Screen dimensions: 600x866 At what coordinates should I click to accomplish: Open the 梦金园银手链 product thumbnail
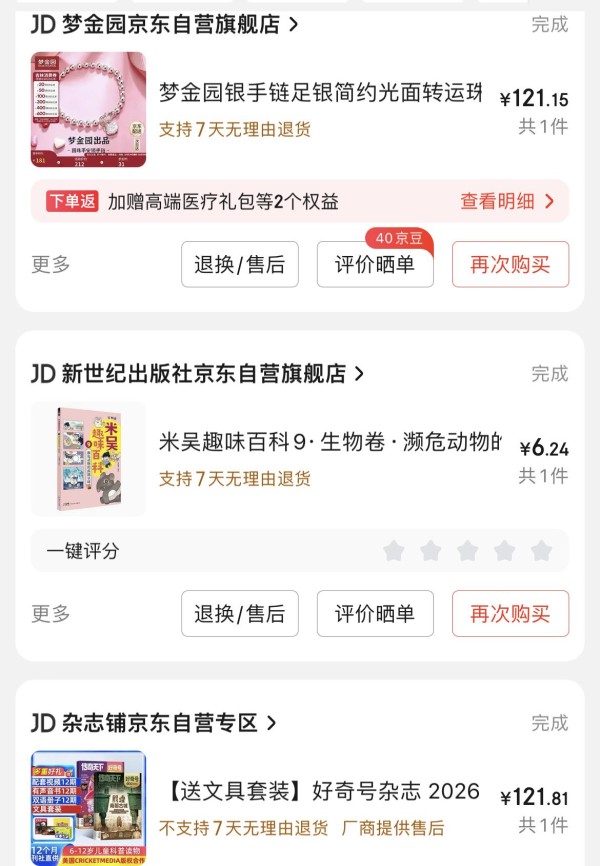[x=88, y=109]
